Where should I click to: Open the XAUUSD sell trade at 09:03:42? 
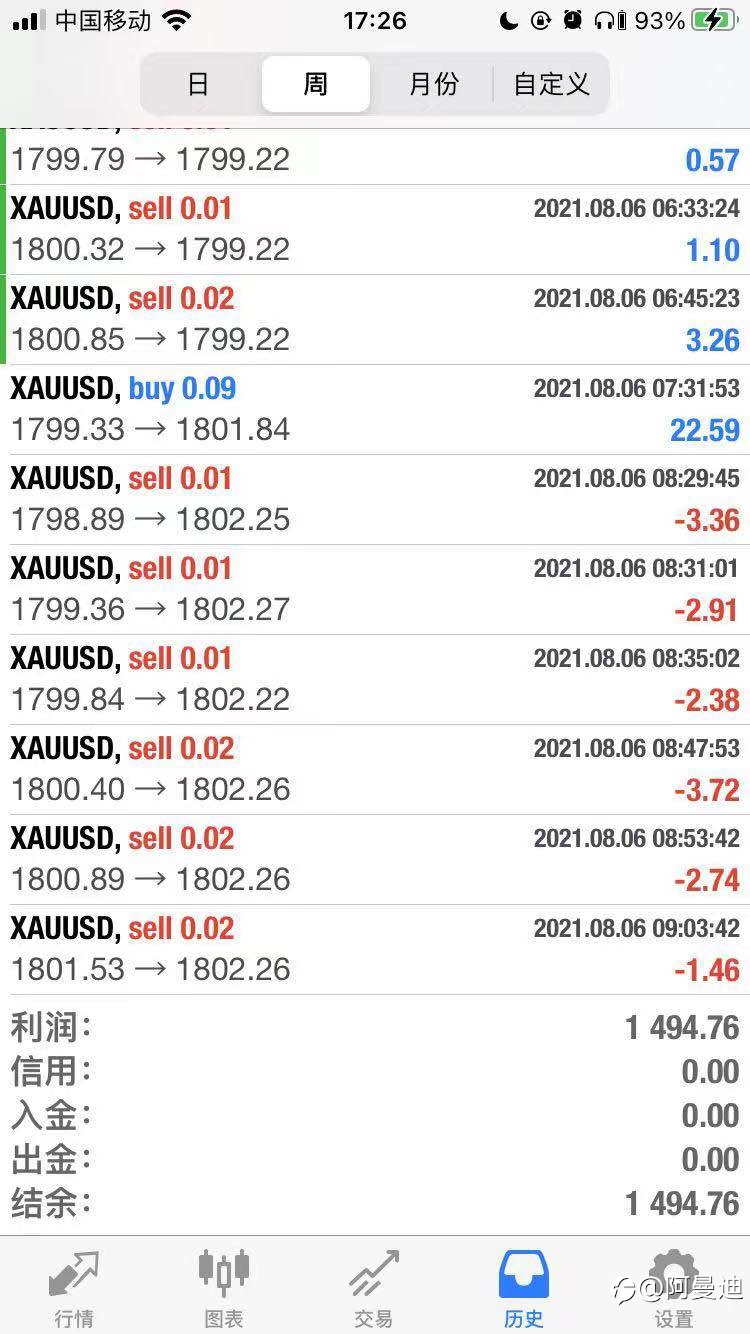[375, 950]
